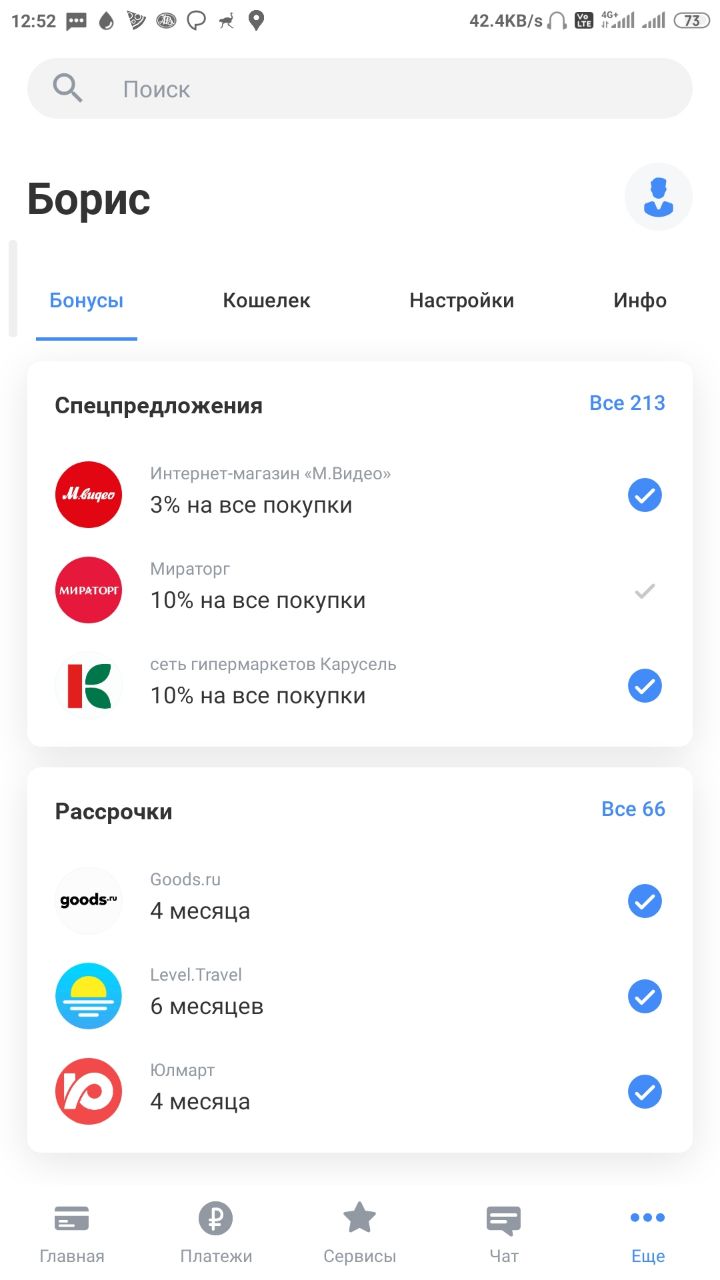Select the Бонусы tab

tap(86, 300)
